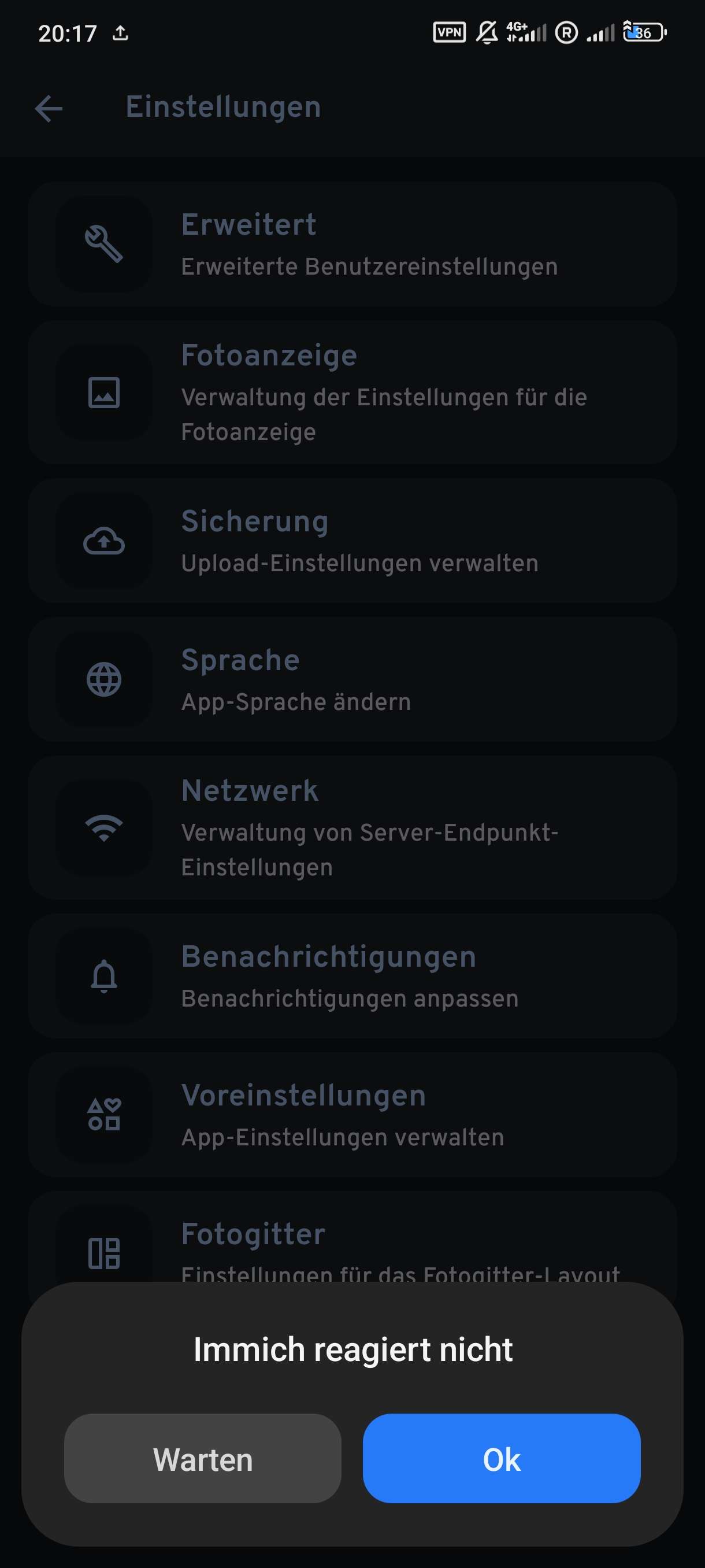Screen dimensions: 705x1568
Task: Open Sprache to change app language
Action: [352, 679]
